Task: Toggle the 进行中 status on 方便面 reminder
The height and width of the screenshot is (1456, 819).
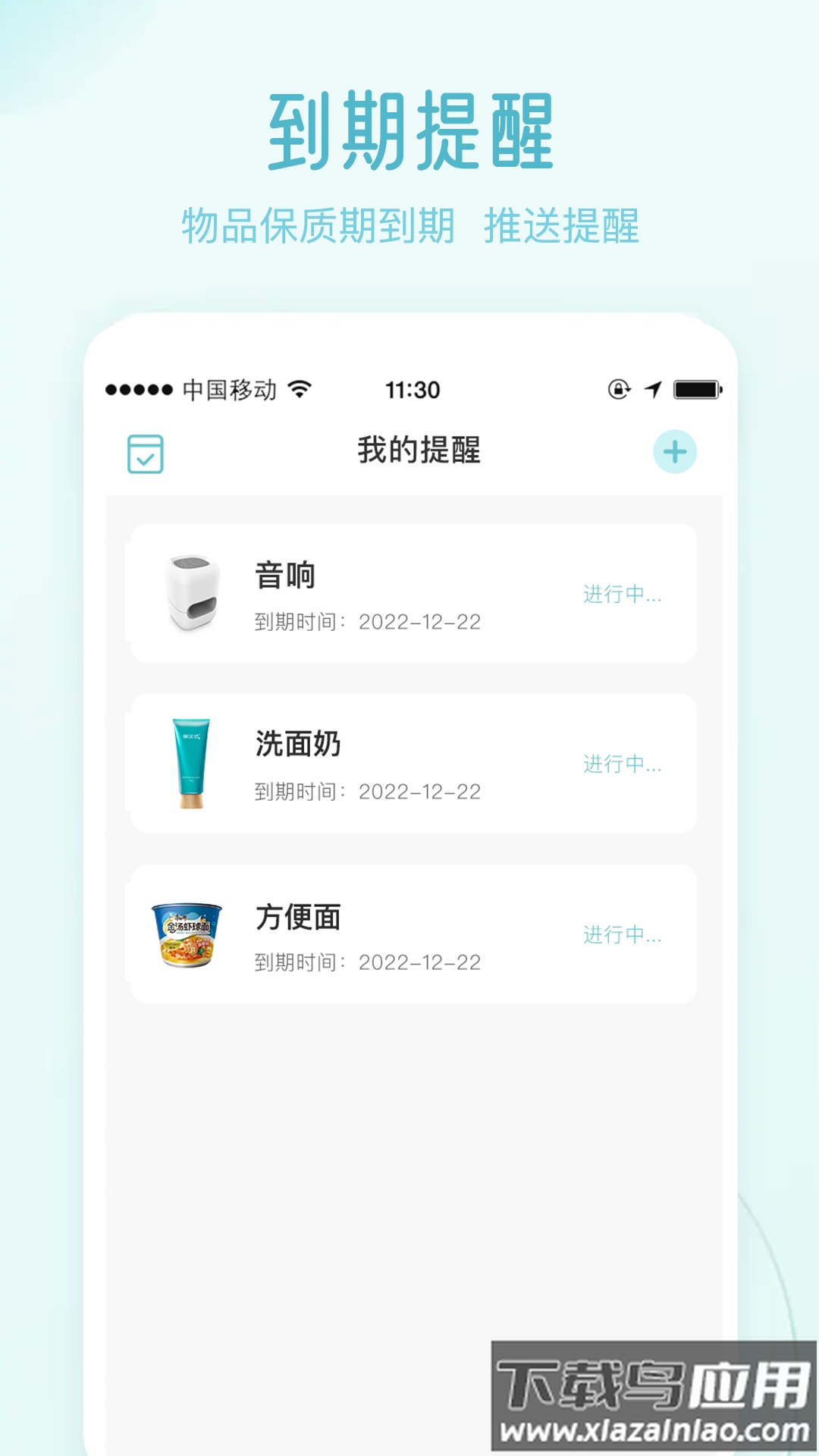Action: pyautogui.click(x=622, y=936)
